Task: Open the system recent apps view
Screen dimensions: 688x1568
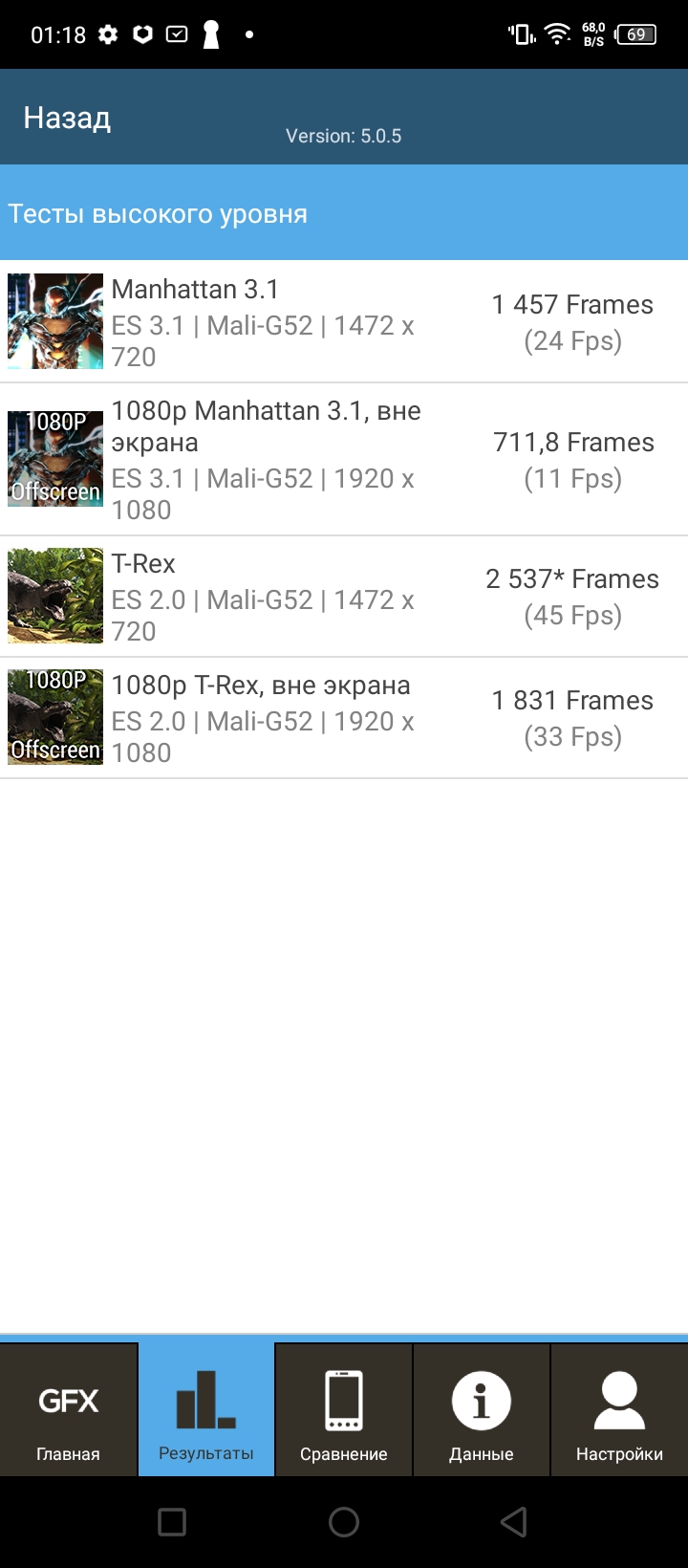Action: click(172, 1522)
